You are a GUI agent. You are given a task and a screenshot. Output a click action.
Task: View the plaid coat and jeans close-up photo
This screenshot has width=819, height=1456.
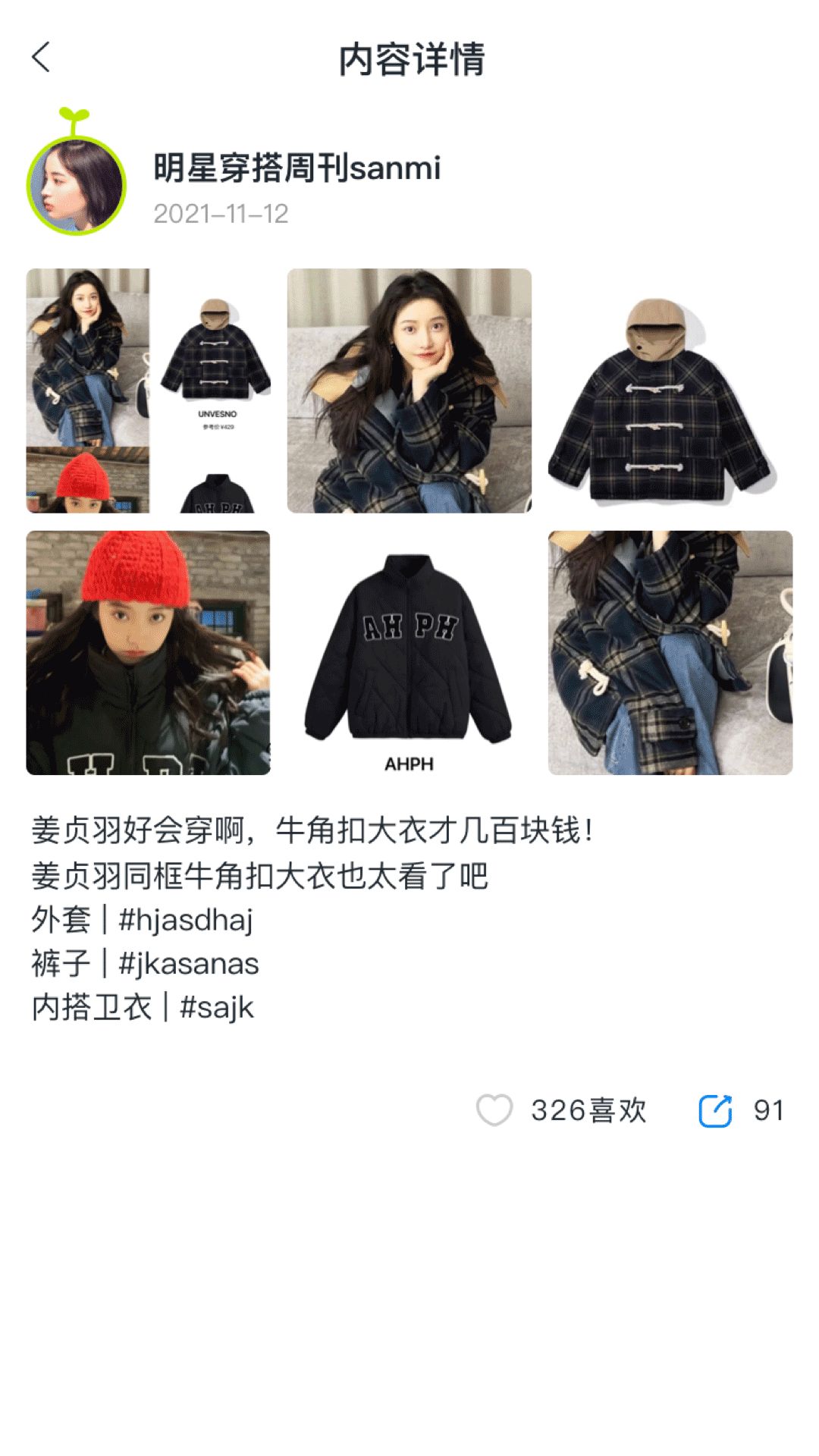(x=670, y=652)
